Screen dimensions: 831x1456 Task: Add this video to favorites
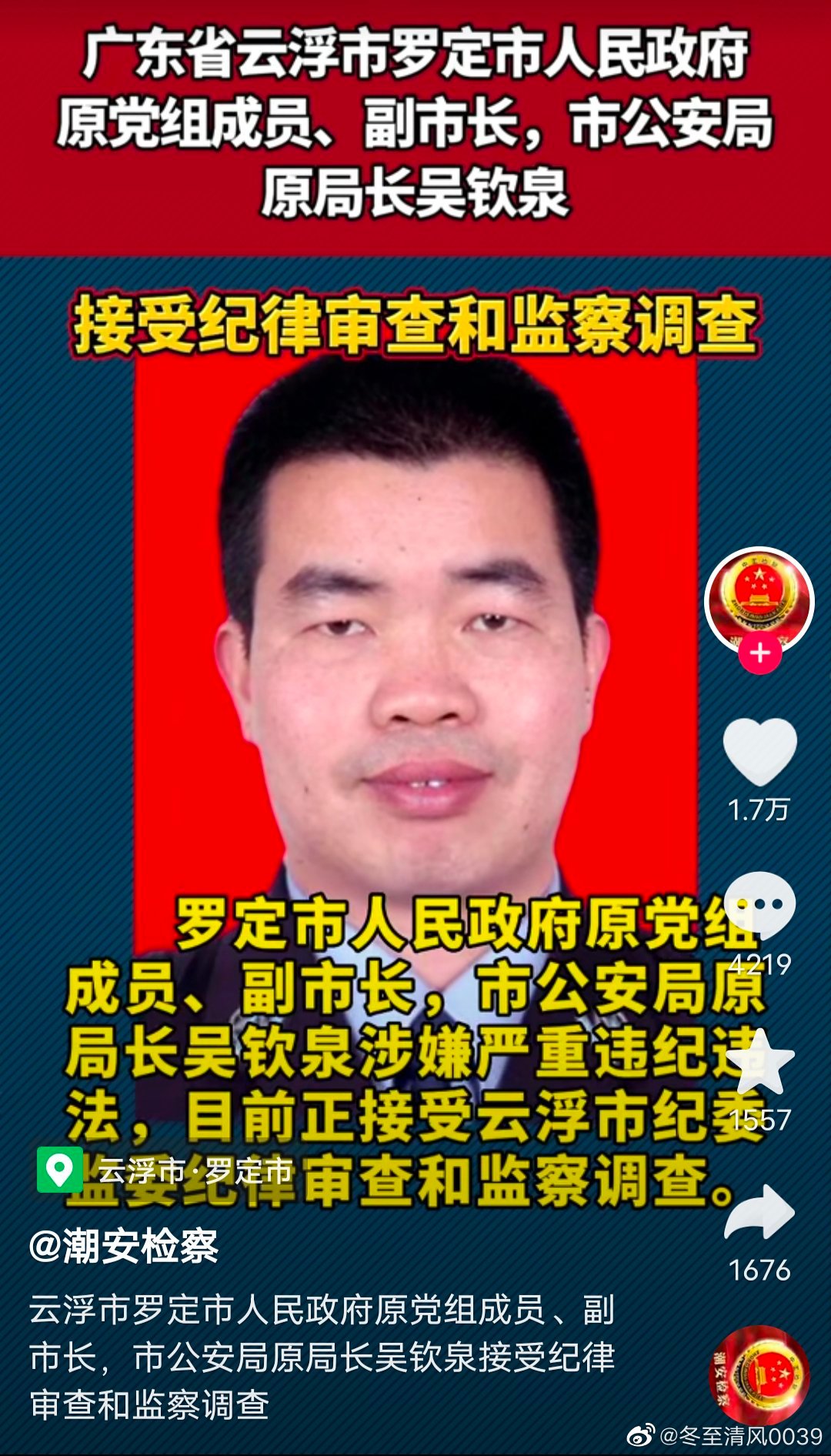(x=759, y=1064)
